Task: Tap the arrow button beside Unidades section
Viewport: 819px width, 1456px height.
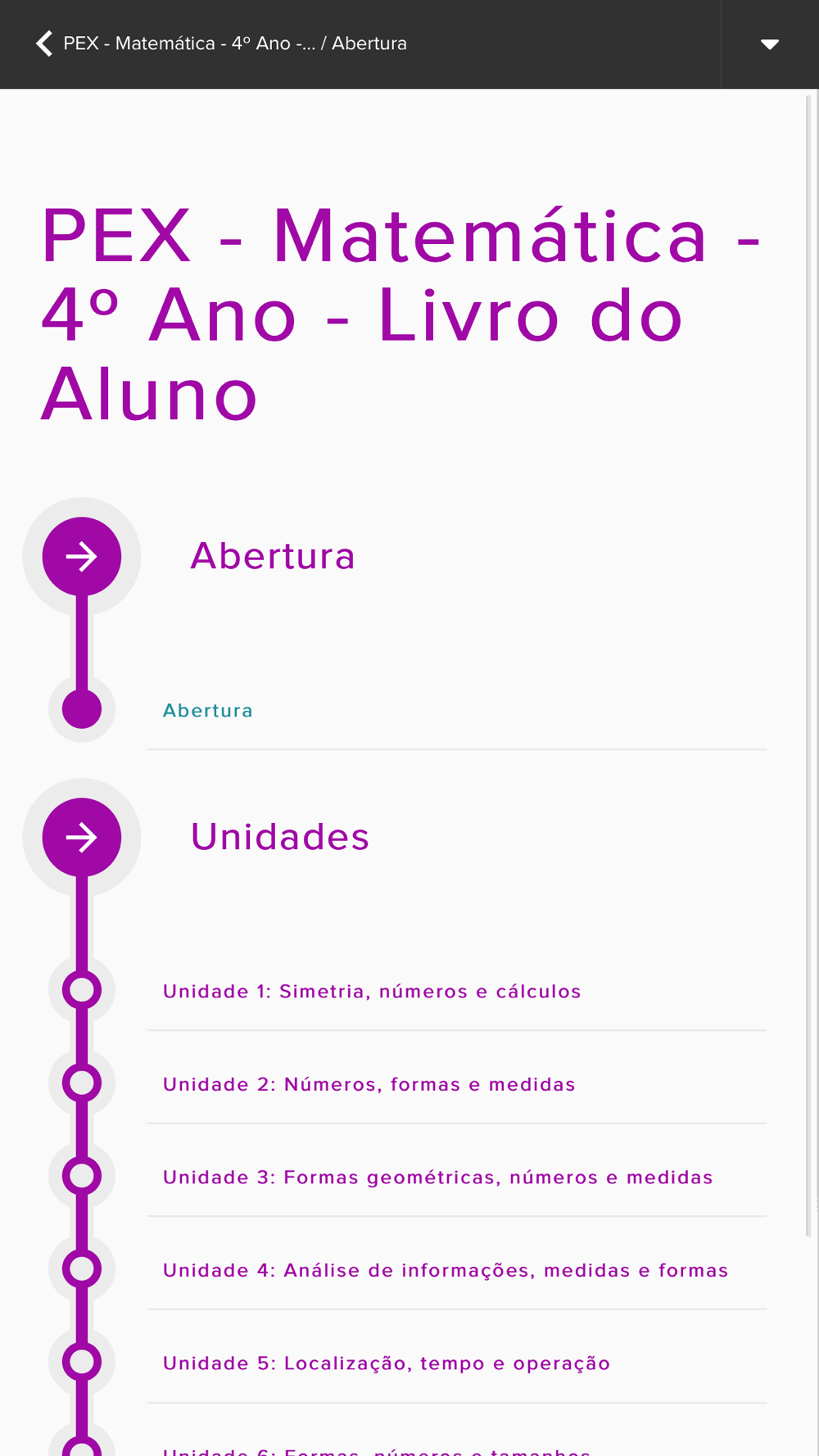Action: [x=82, y=838]
